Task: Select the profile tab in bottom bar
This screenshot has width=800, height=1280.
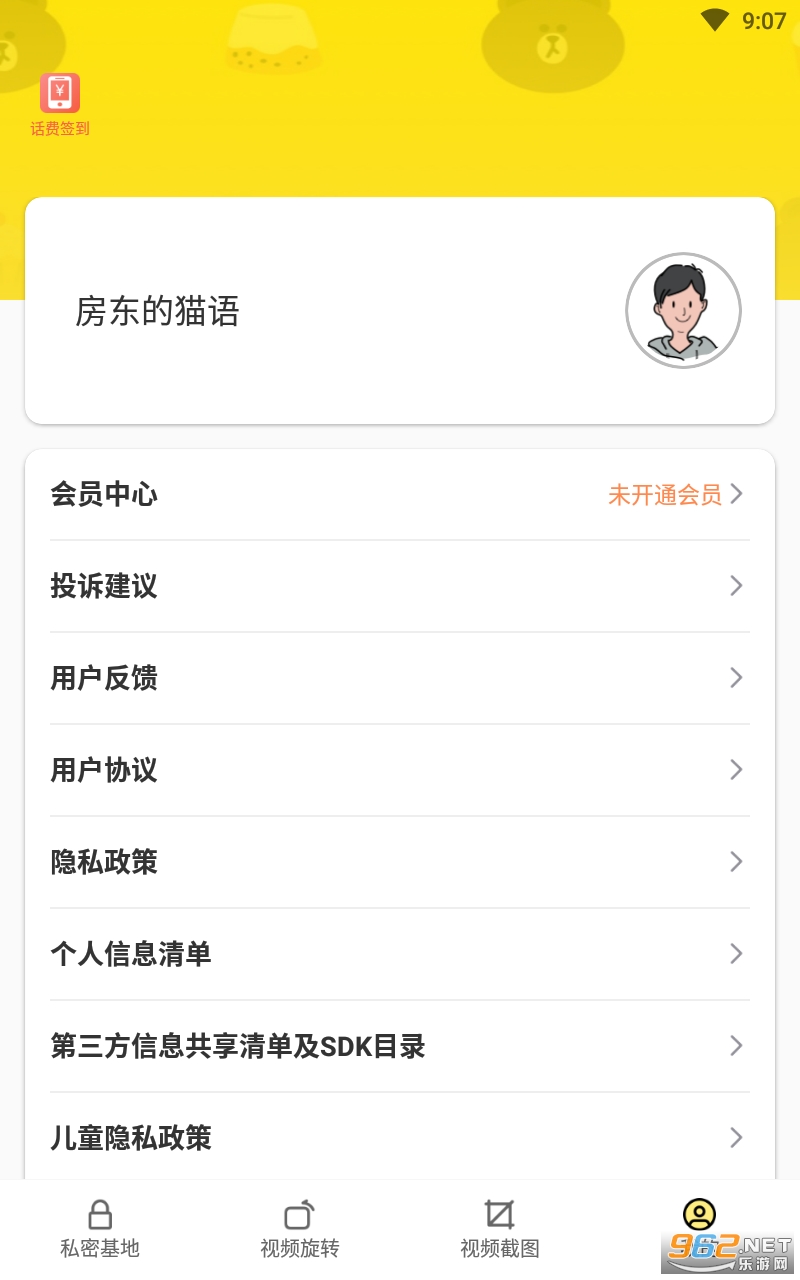Action: pos(699,1220)
